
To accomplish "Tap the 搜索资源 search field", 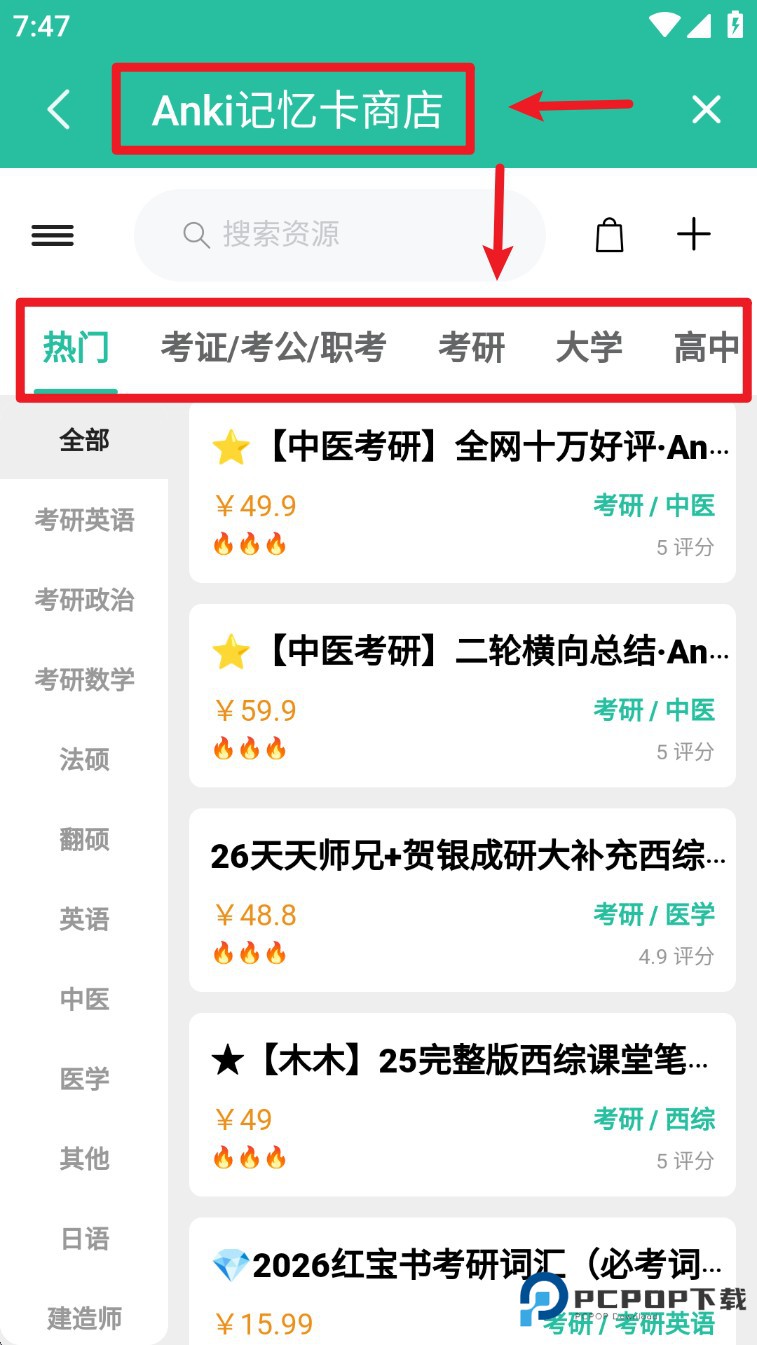I will pyautogui.click(x=340, y=235).
